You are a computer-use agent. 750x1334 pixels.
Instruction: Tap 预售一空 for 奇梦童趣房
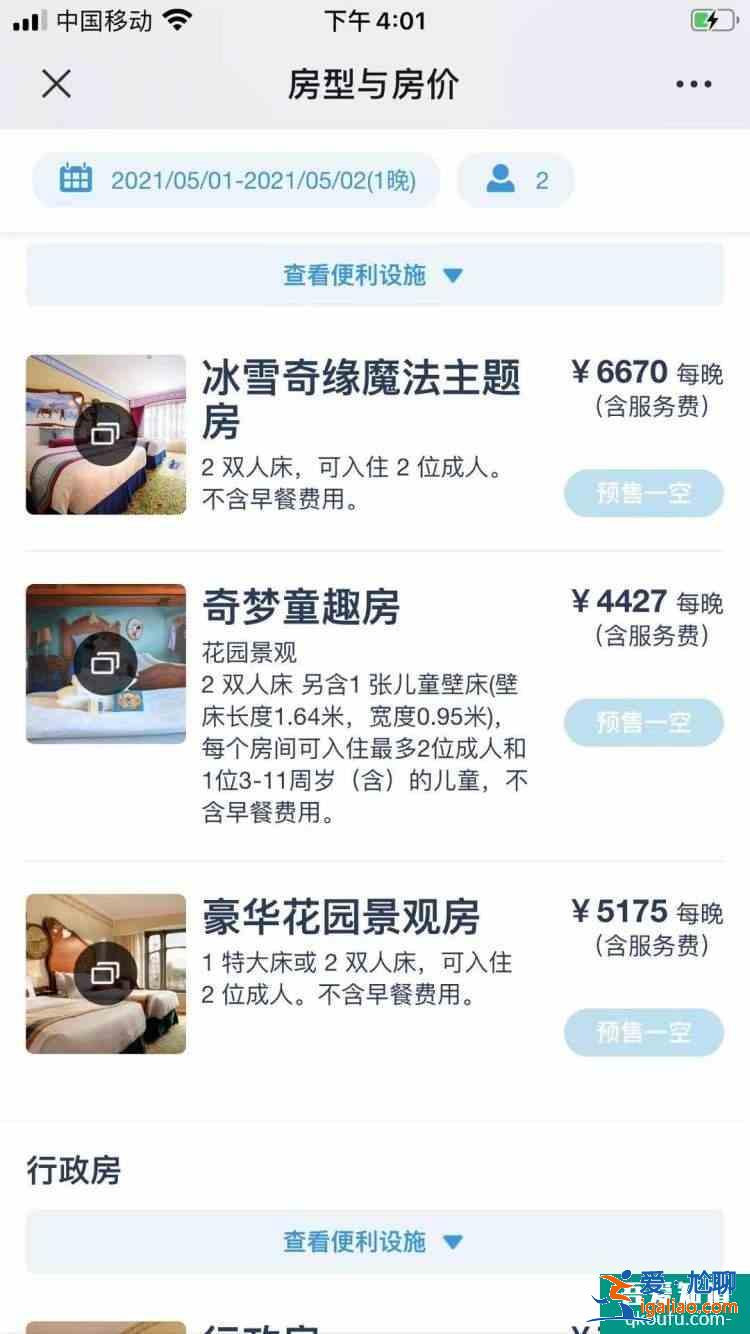coord(643,722)
